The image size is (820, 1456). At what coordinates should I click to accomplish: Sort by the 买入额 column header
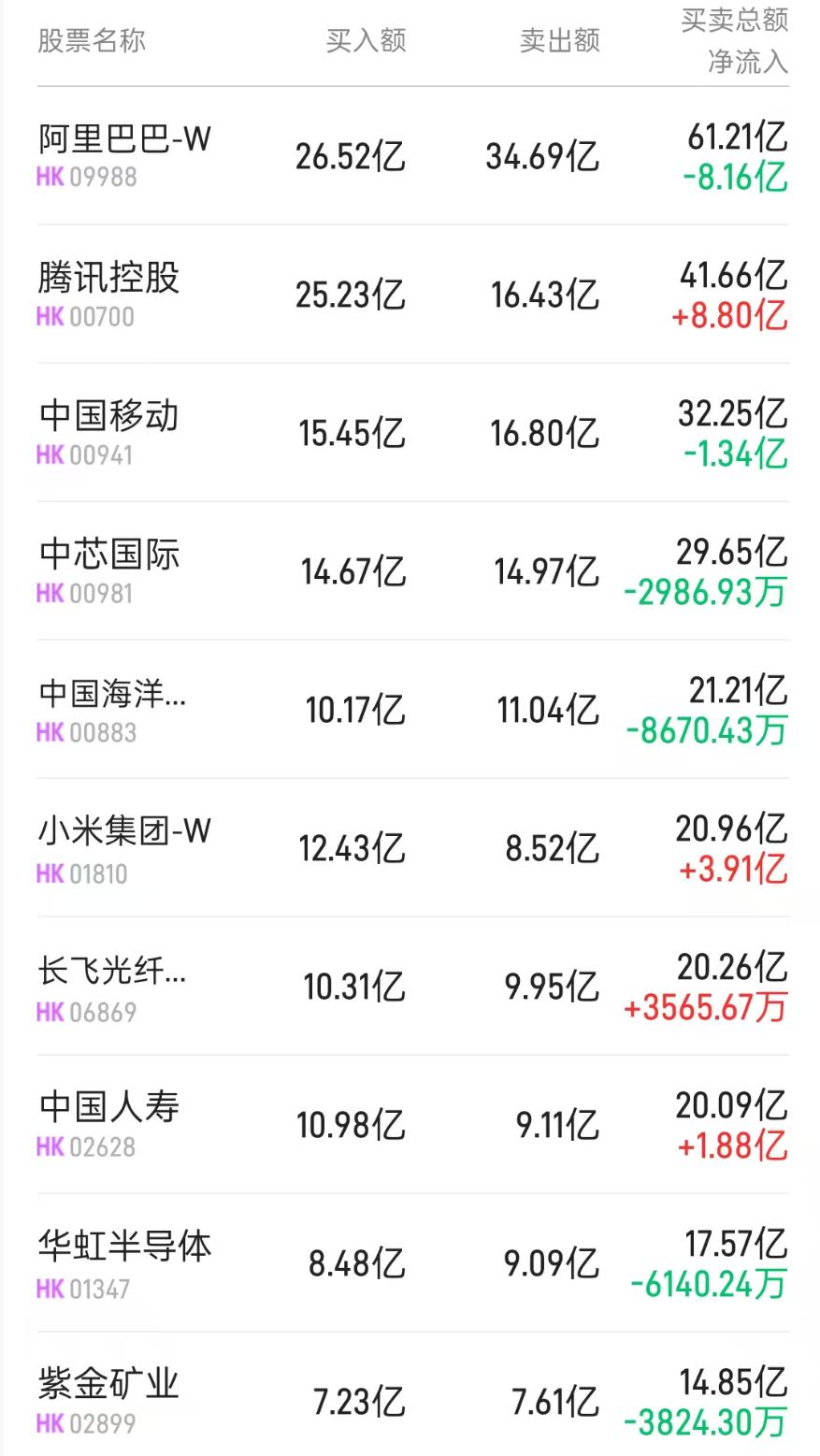(365, 40)
